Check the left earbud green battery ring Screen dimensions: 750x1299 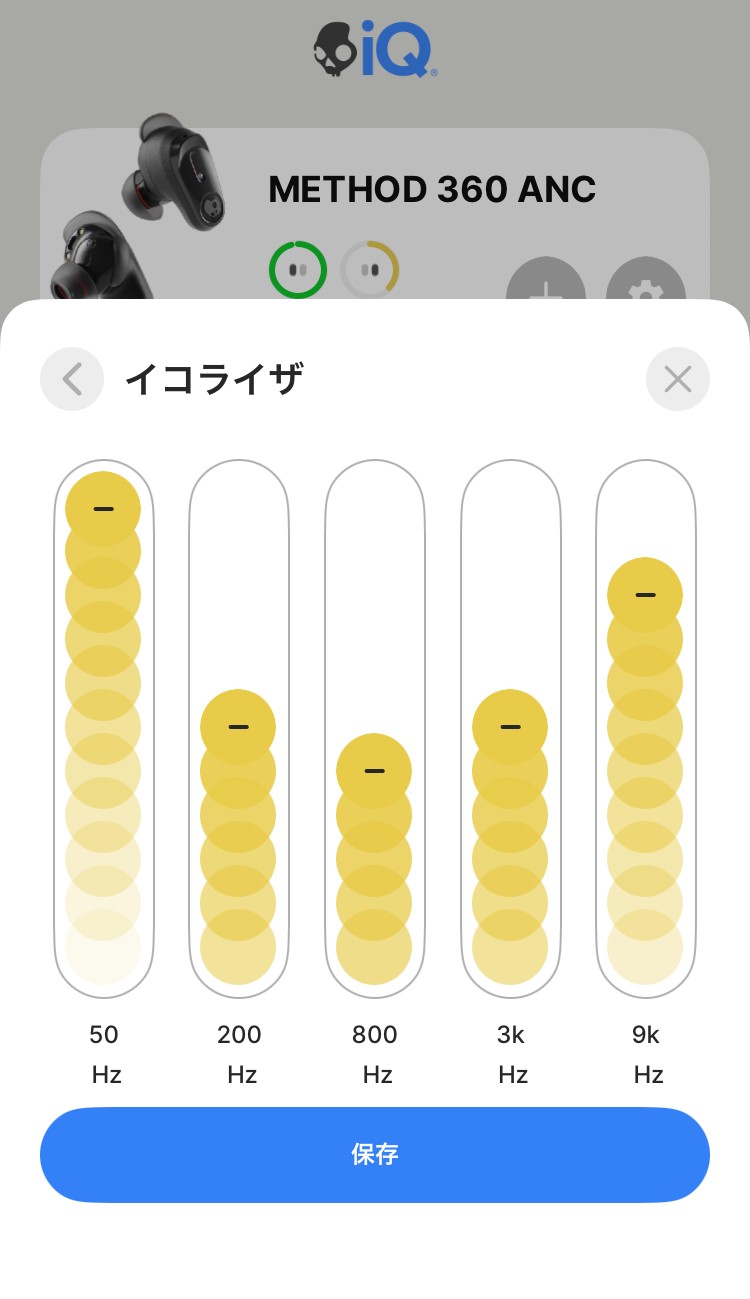tap(298, 270)
